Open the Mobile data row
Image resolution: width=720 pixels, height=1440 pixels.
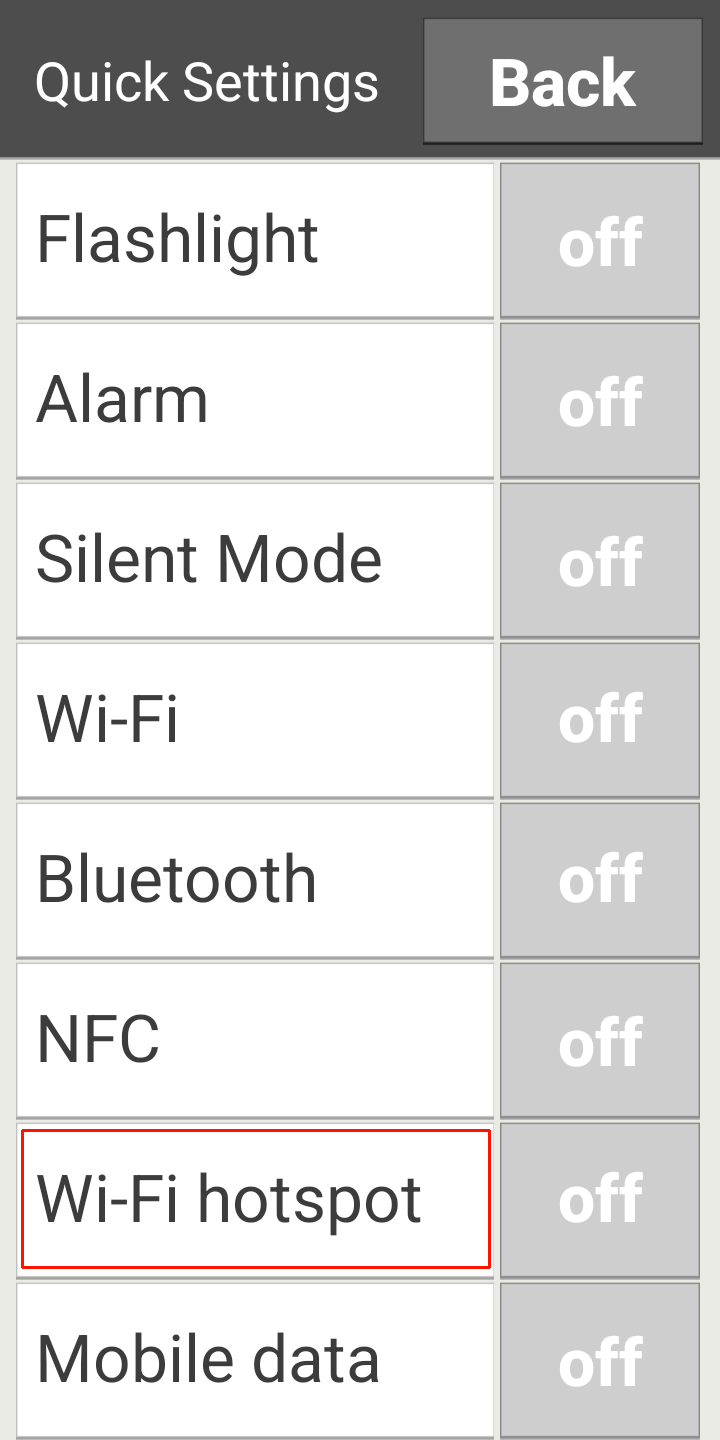click(x=255, y=1360)
